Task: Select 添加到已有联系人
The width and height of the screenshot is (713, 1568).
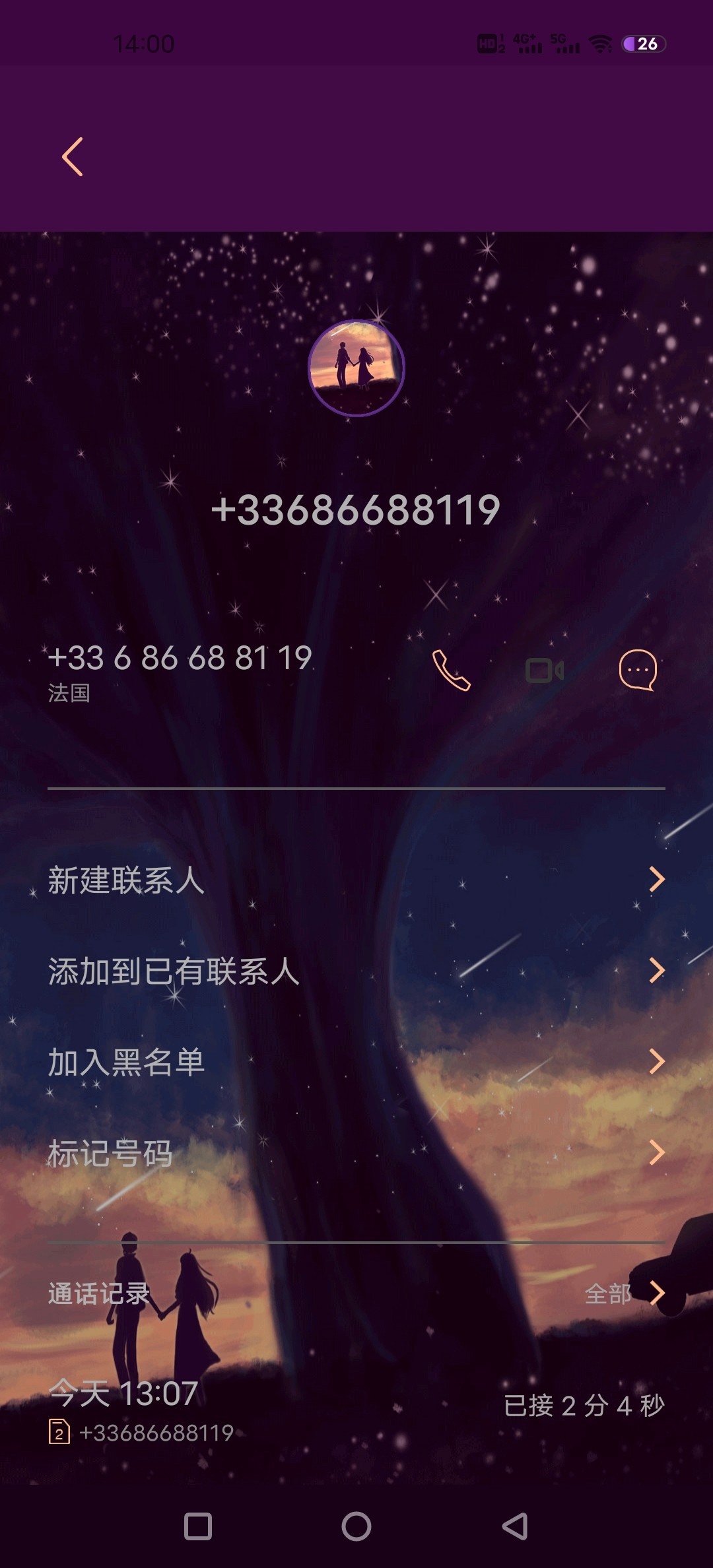Action: click(356, 971)
